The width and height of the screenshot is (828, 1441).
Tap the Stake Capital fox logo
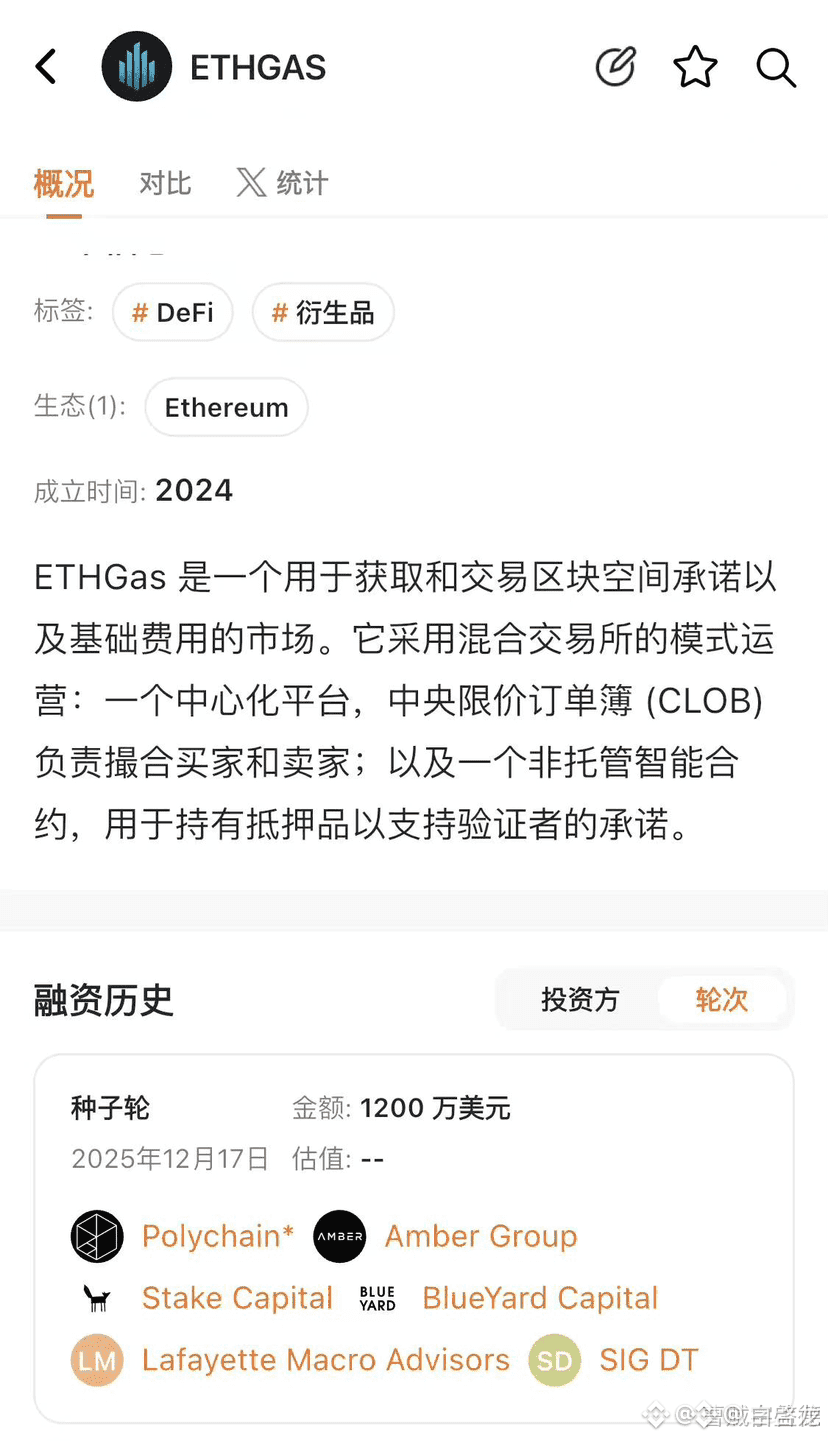(x=96, y=1297)
